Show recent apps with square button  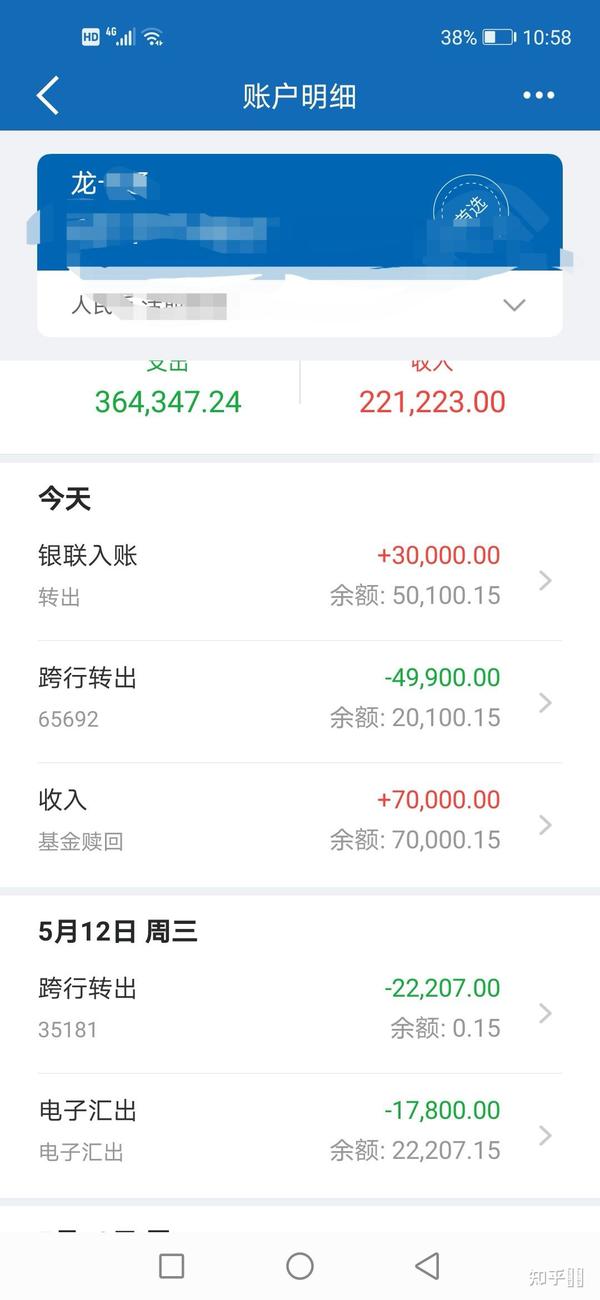point(172,1266)
